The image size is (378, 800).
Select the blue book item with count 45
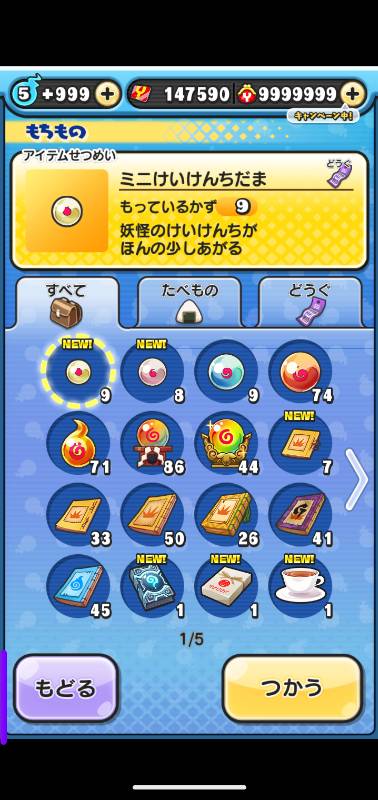[79, 587]
